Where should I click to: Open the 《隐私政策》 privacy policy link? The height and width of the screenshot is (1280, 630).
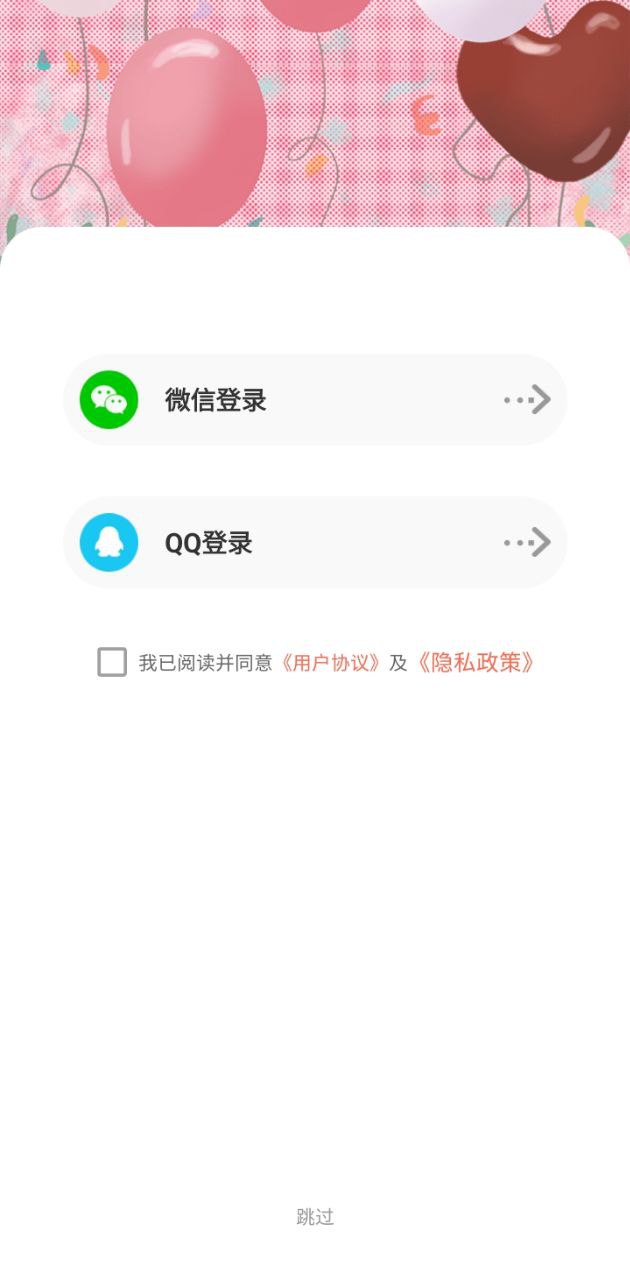click(474, 662)
